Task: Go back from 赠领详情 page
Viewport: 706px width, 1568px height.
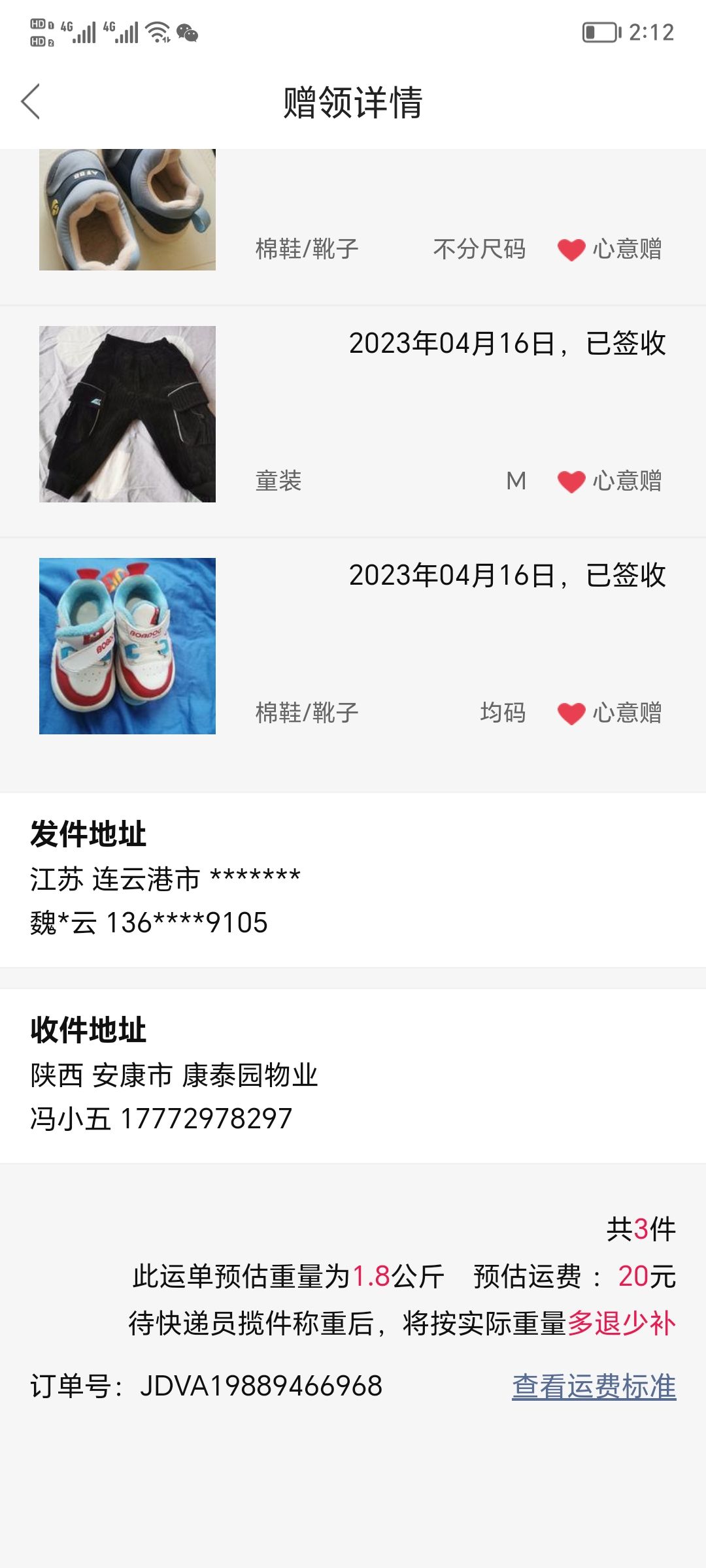Action: click(31, 102)
